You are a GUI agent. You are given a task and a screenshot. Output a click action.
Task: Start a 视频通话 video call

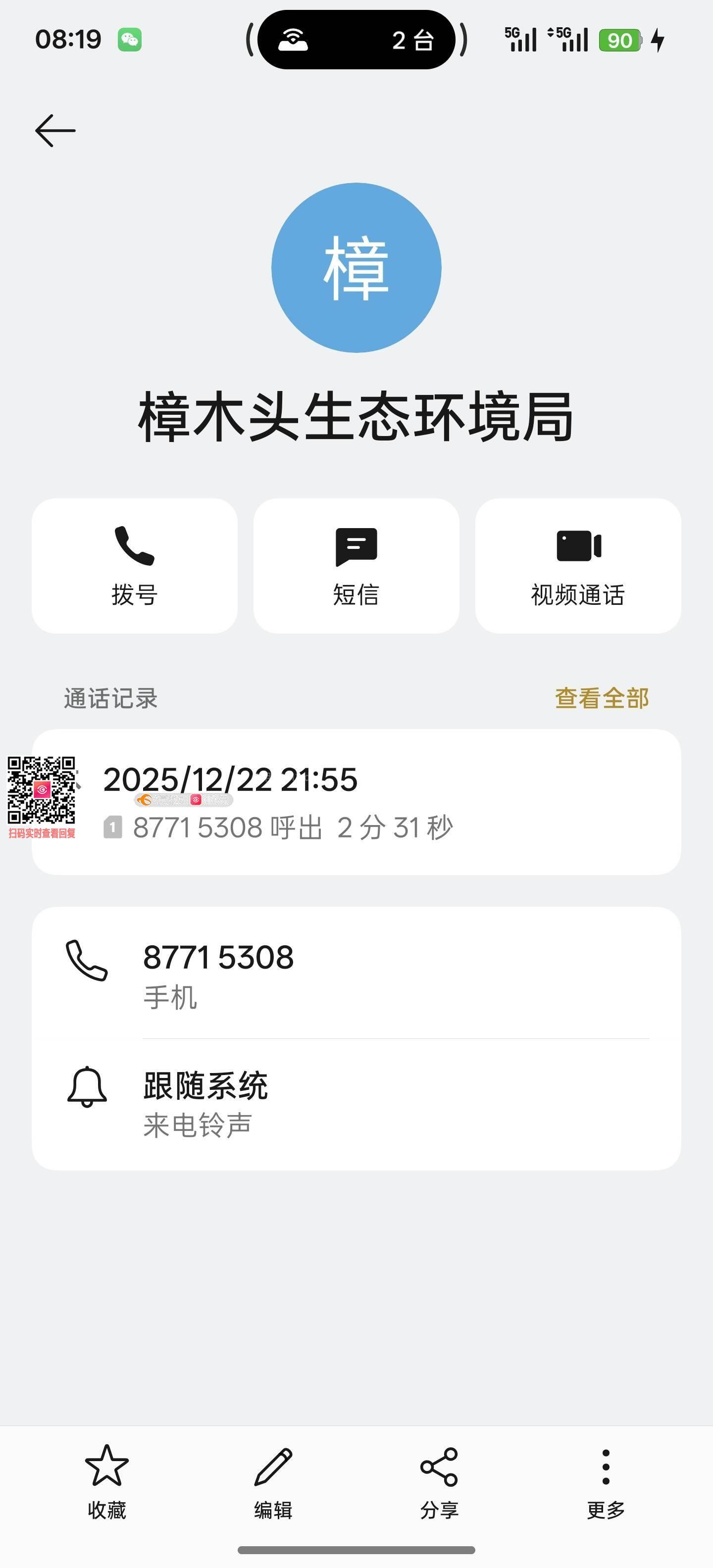tap(578, 566)
